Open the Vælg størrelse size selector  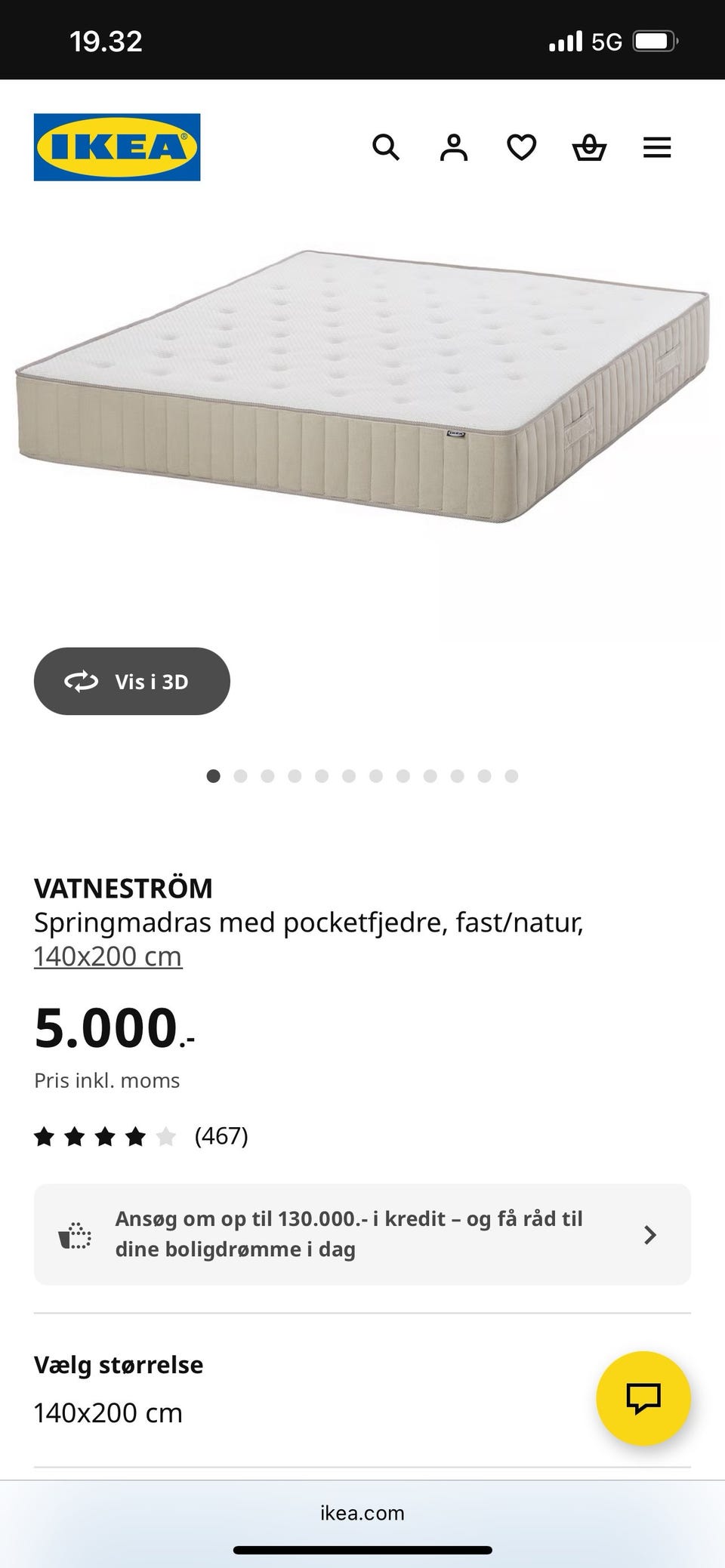(x=118, y=1365)
